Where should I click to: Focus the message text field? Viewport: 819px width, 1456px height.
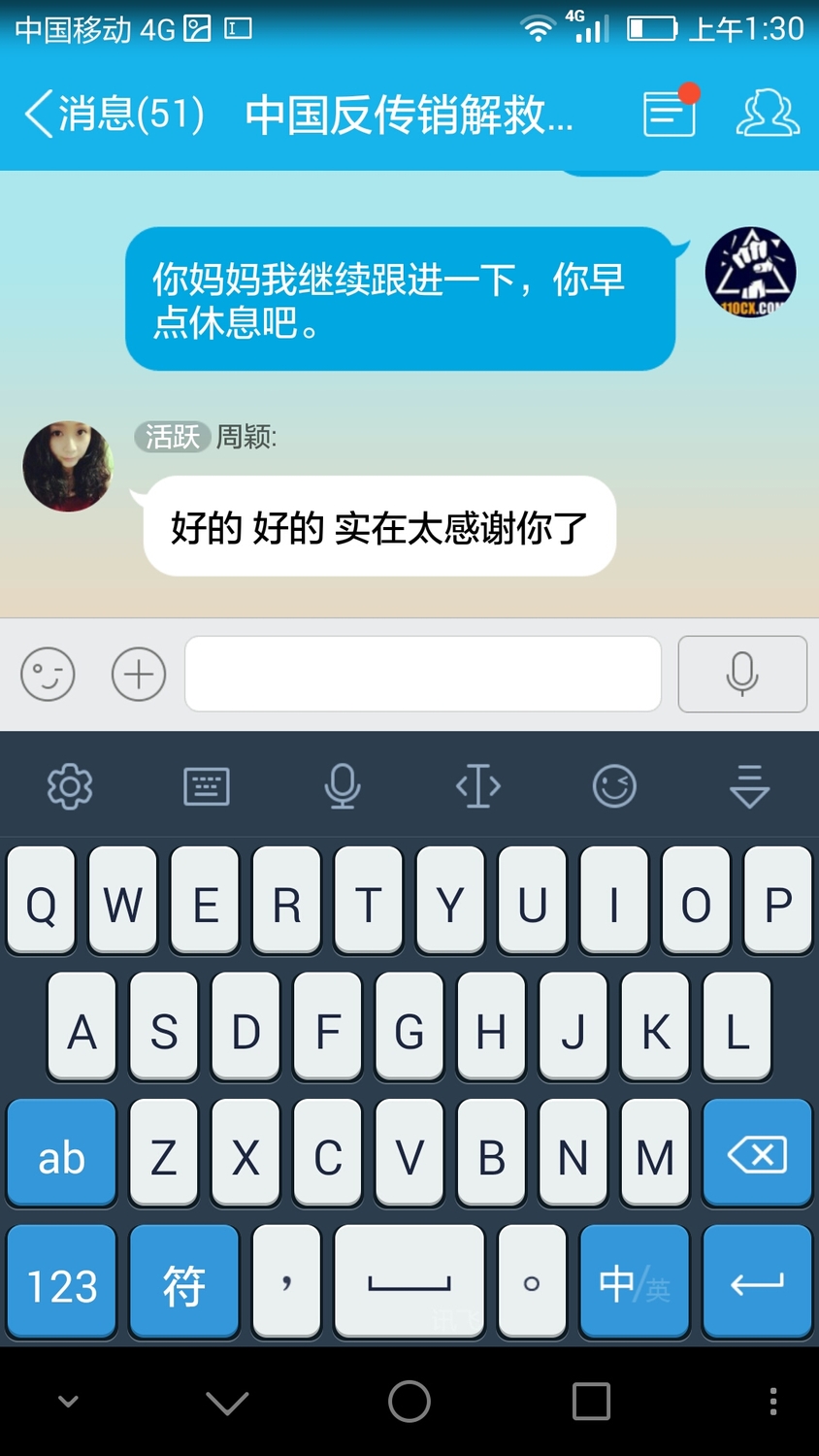[x=423, y=674]
